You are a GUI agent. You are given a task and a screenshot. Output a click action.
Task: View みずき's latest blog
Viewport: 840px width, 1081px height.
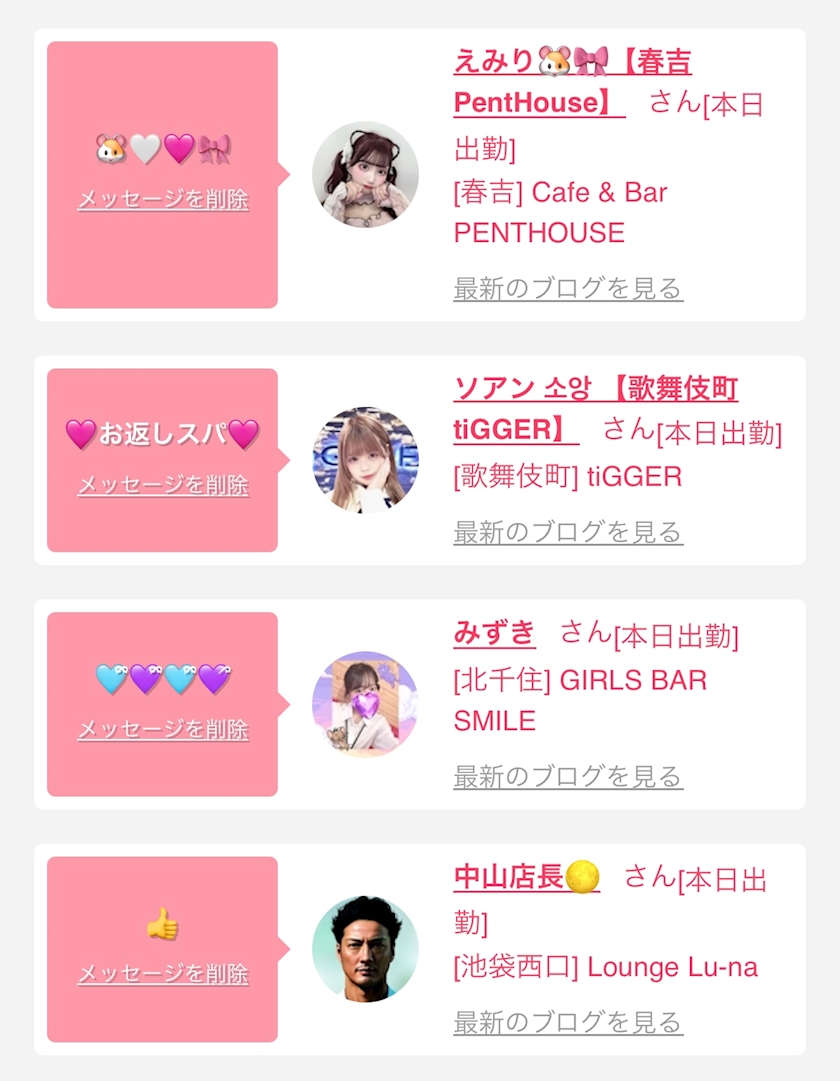(568, 776)
